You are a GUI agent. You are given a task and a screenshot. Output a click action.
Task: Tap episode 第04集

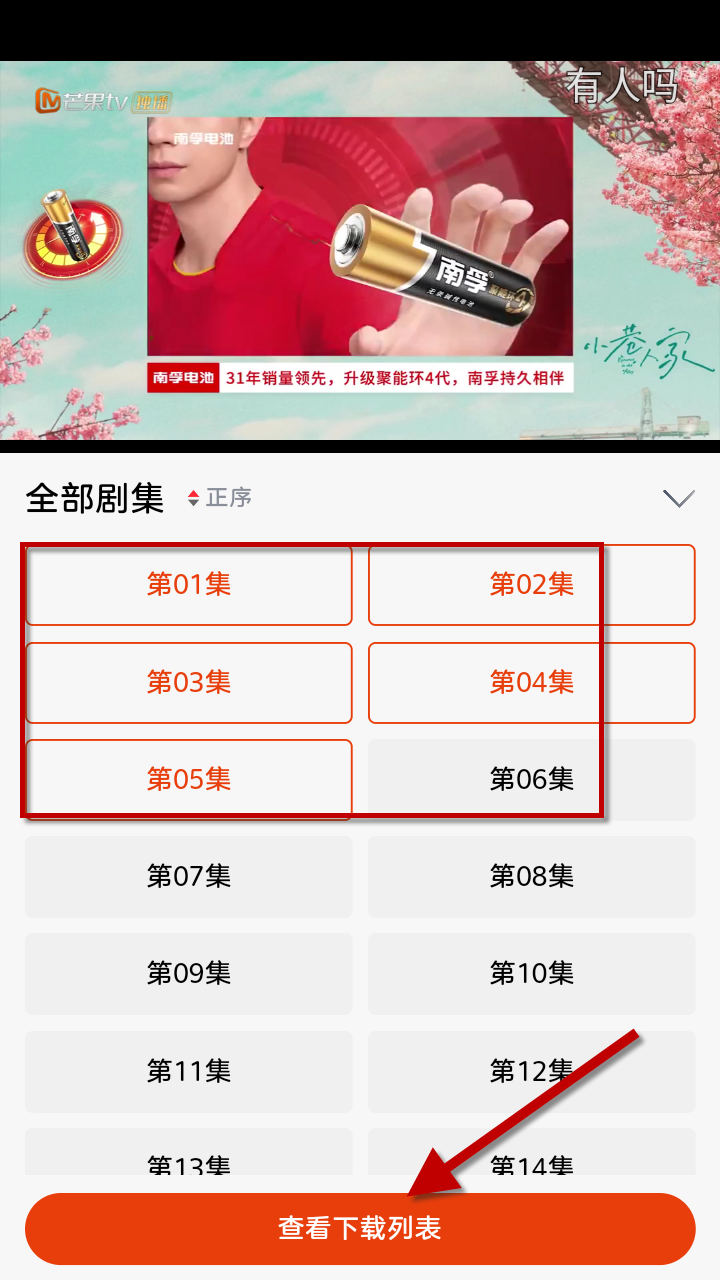click(531, 682)
